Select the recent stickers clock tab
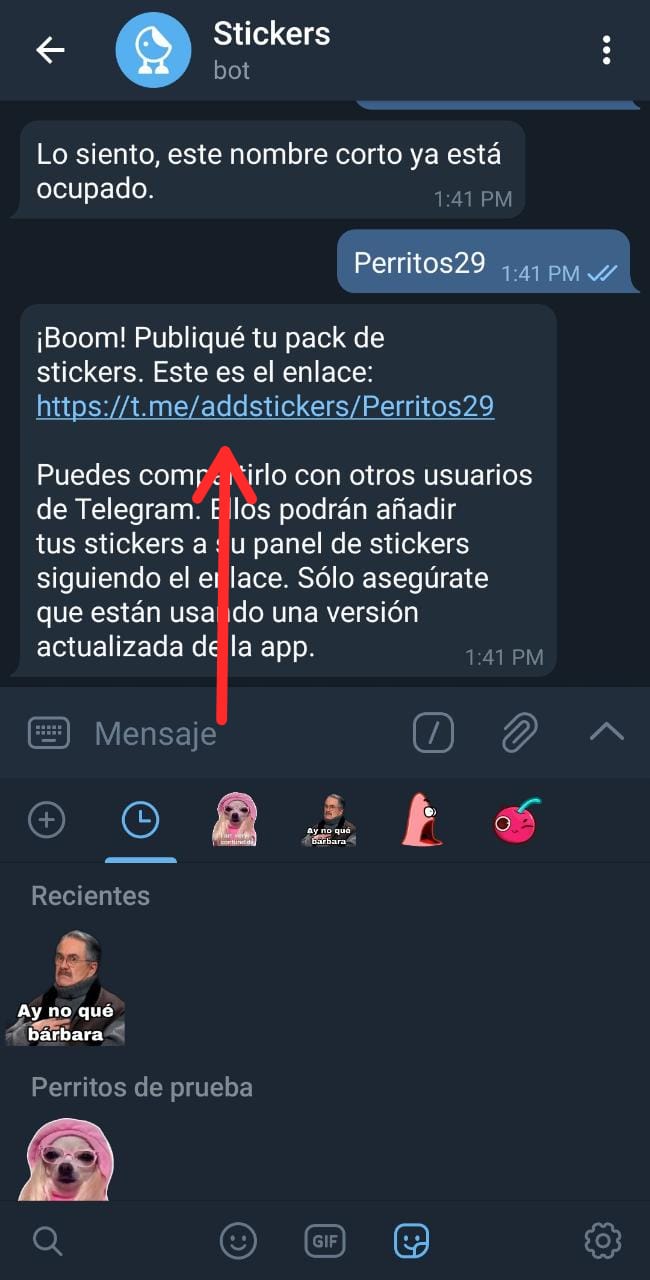This screenshot has height=1280, width=650. pos(140,820)
